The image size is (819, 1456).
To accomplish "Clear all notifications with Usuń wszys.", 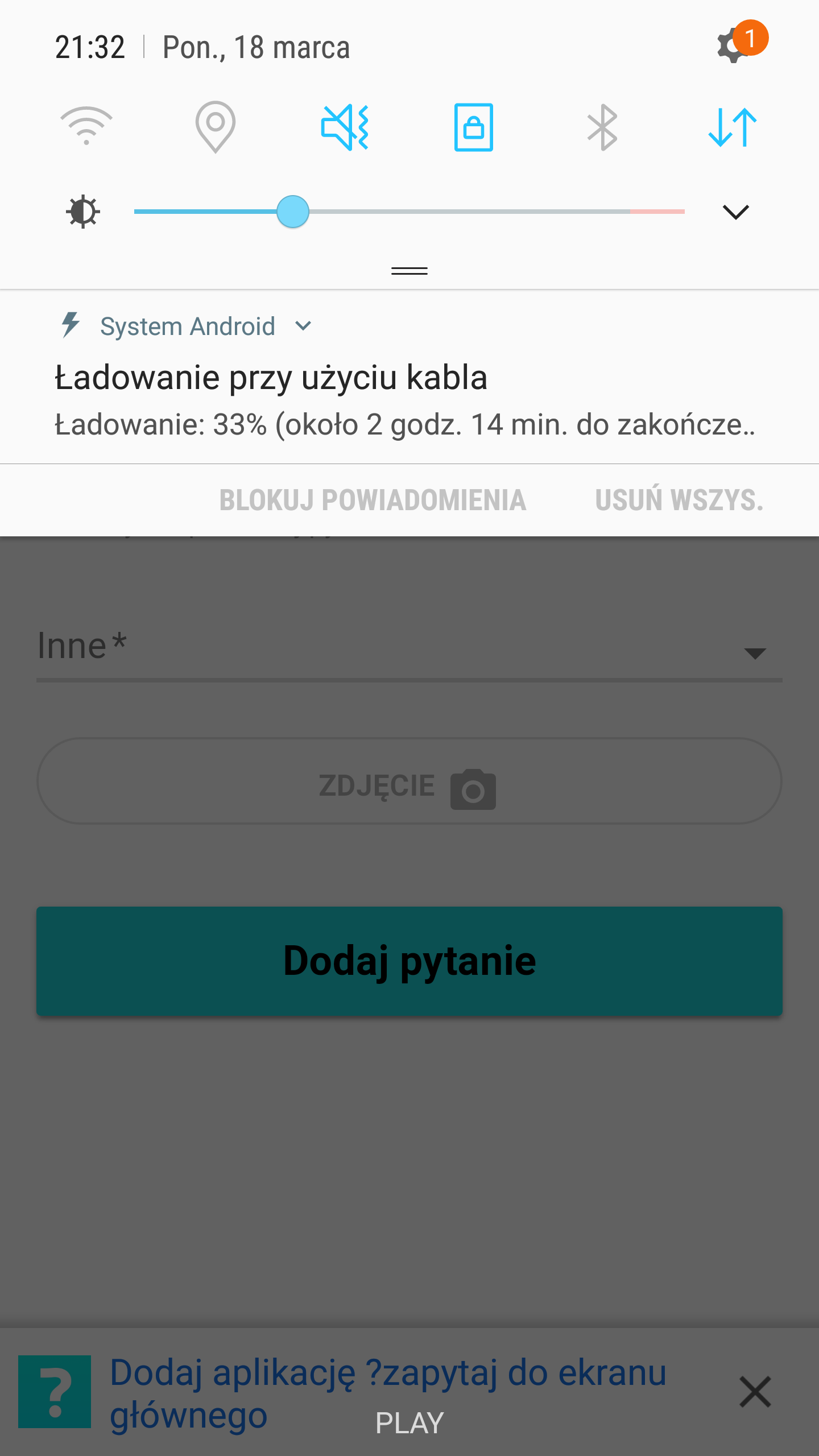I will point(679,500).
